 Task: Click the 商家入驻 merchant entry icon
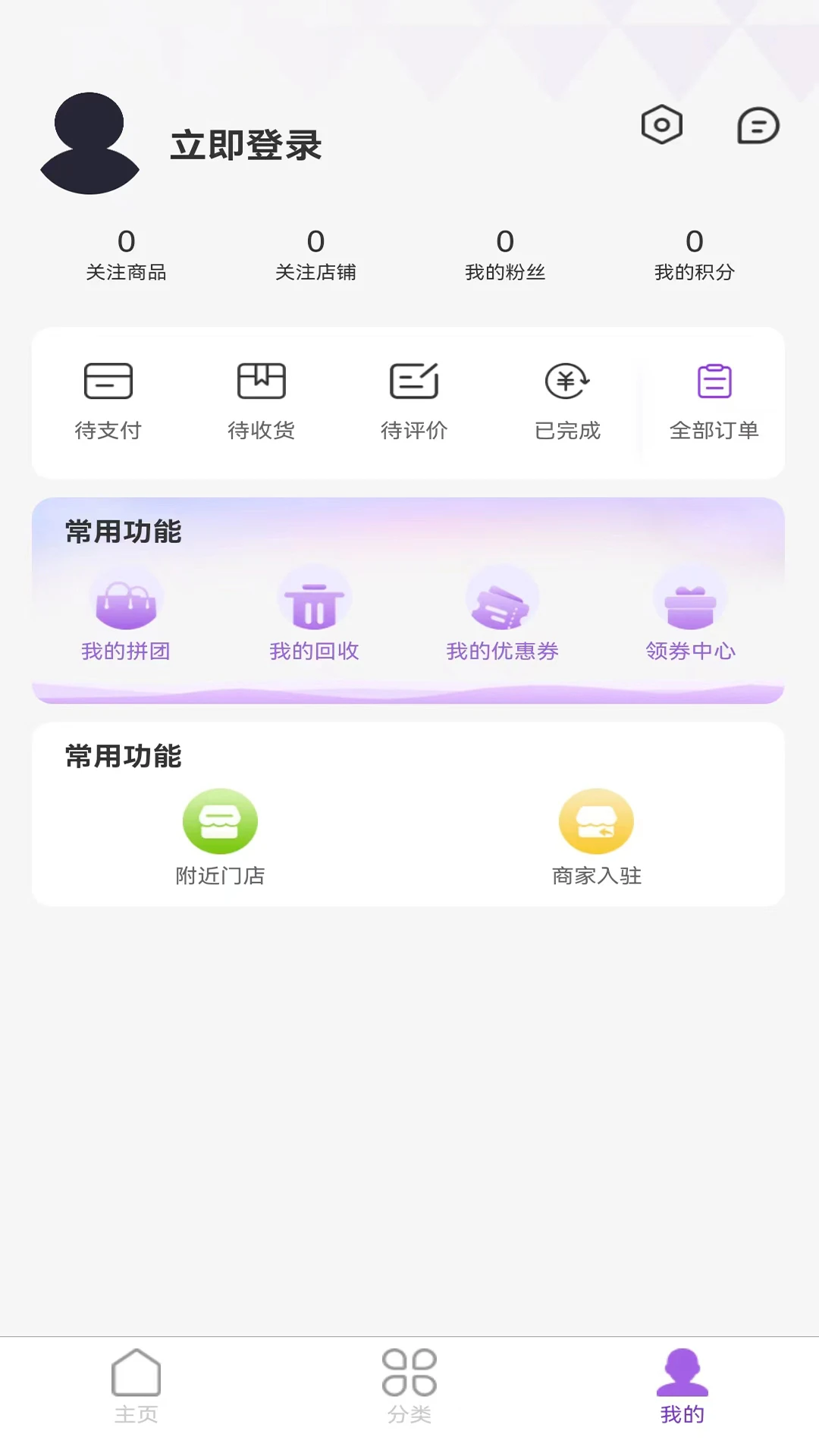tap(596, 821)
